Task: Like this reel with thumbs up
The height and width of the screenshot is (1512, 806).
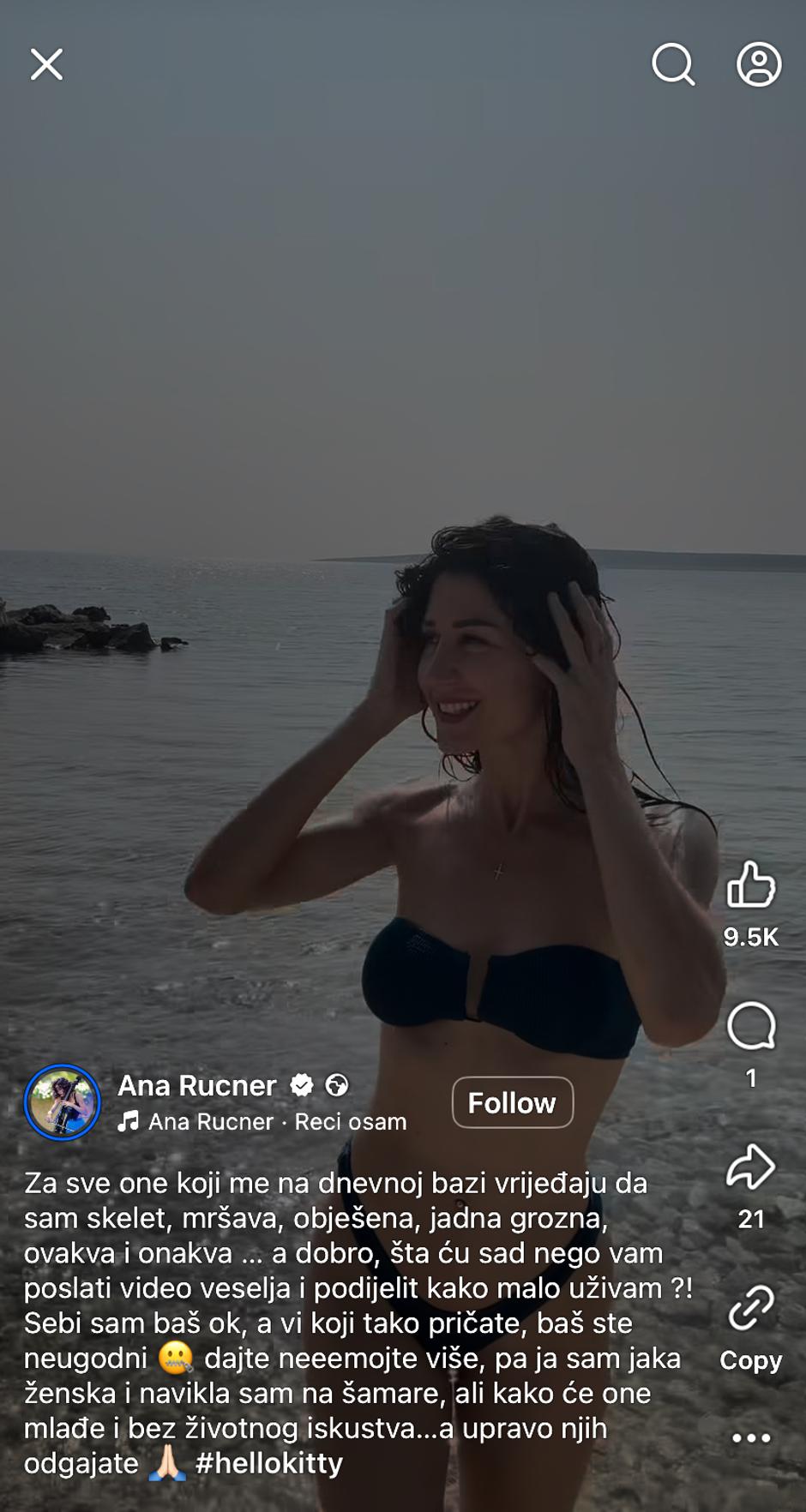Action: click(751, 885)
